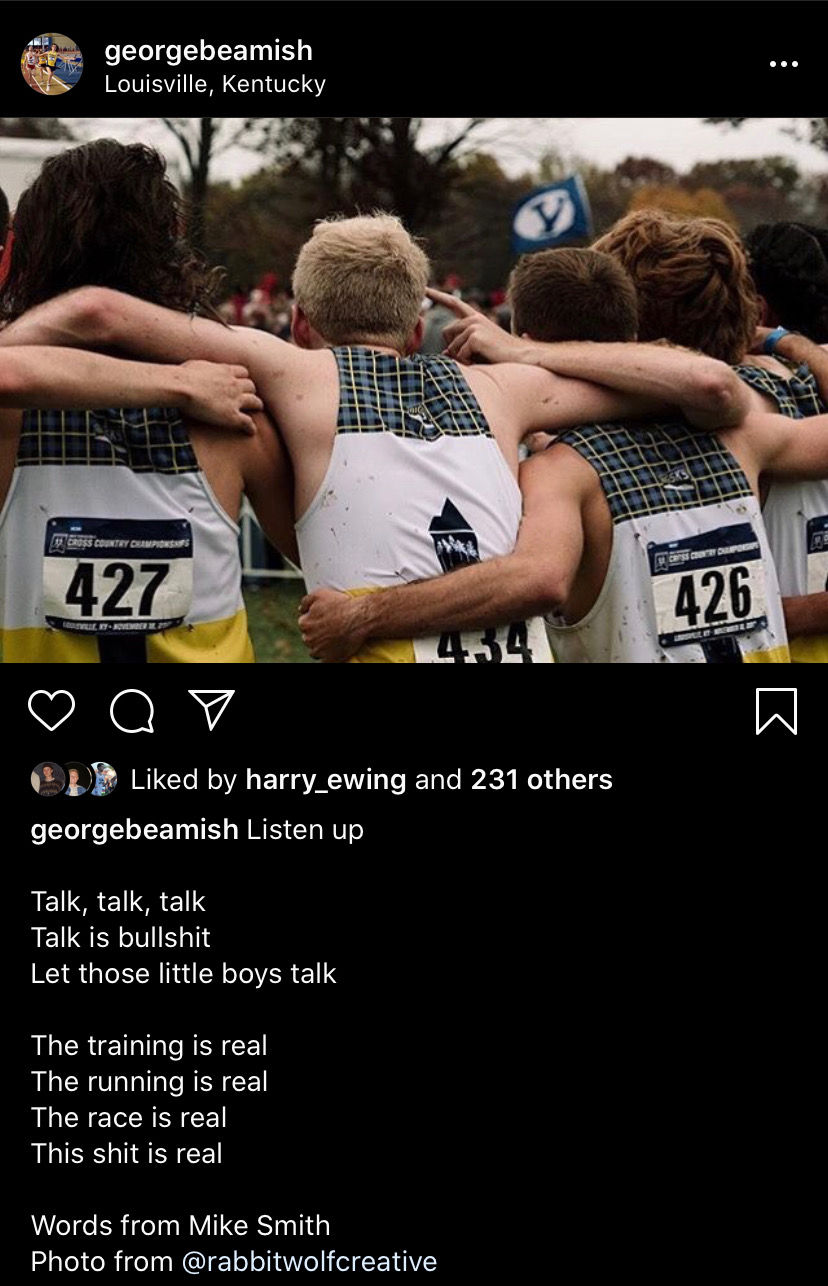Like this post with the heart
The height and width of the screenshot is (1286, 828).
click(52, 710)
